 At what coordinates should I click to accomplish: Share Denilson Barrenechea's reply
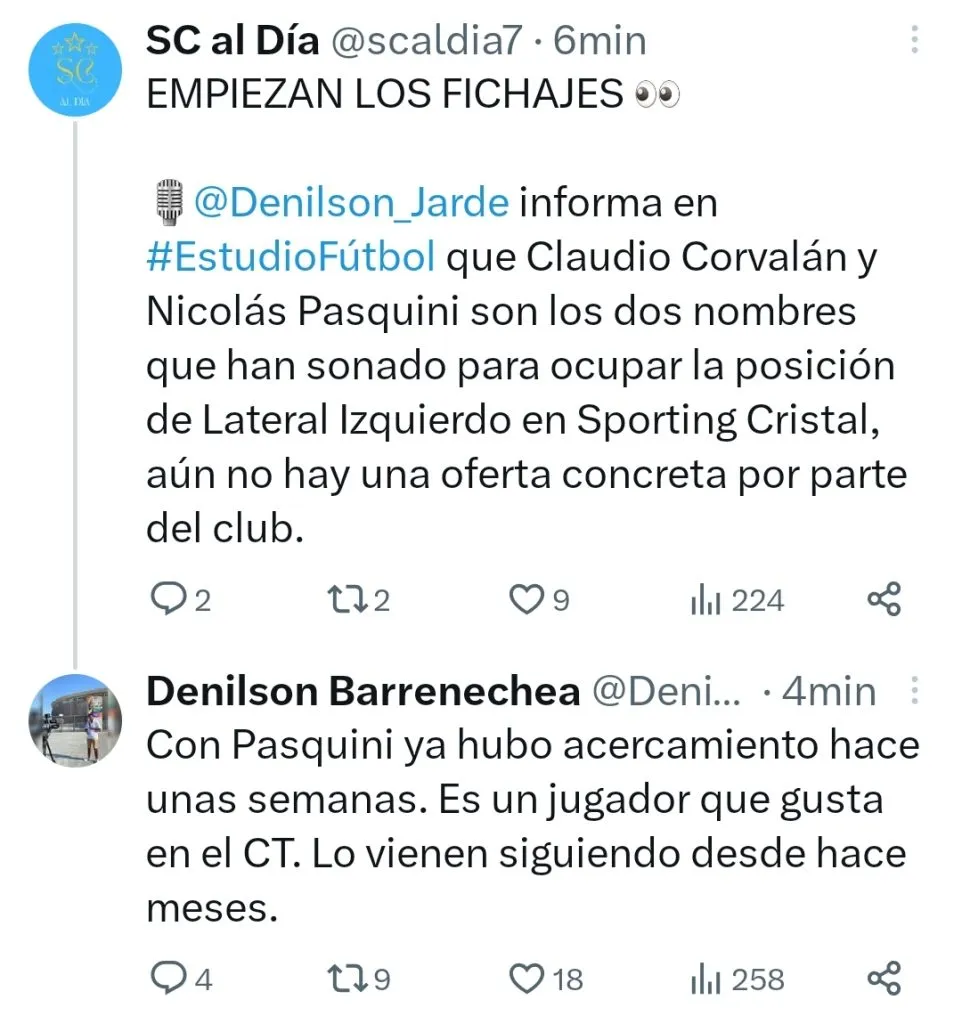pos(884,978)
